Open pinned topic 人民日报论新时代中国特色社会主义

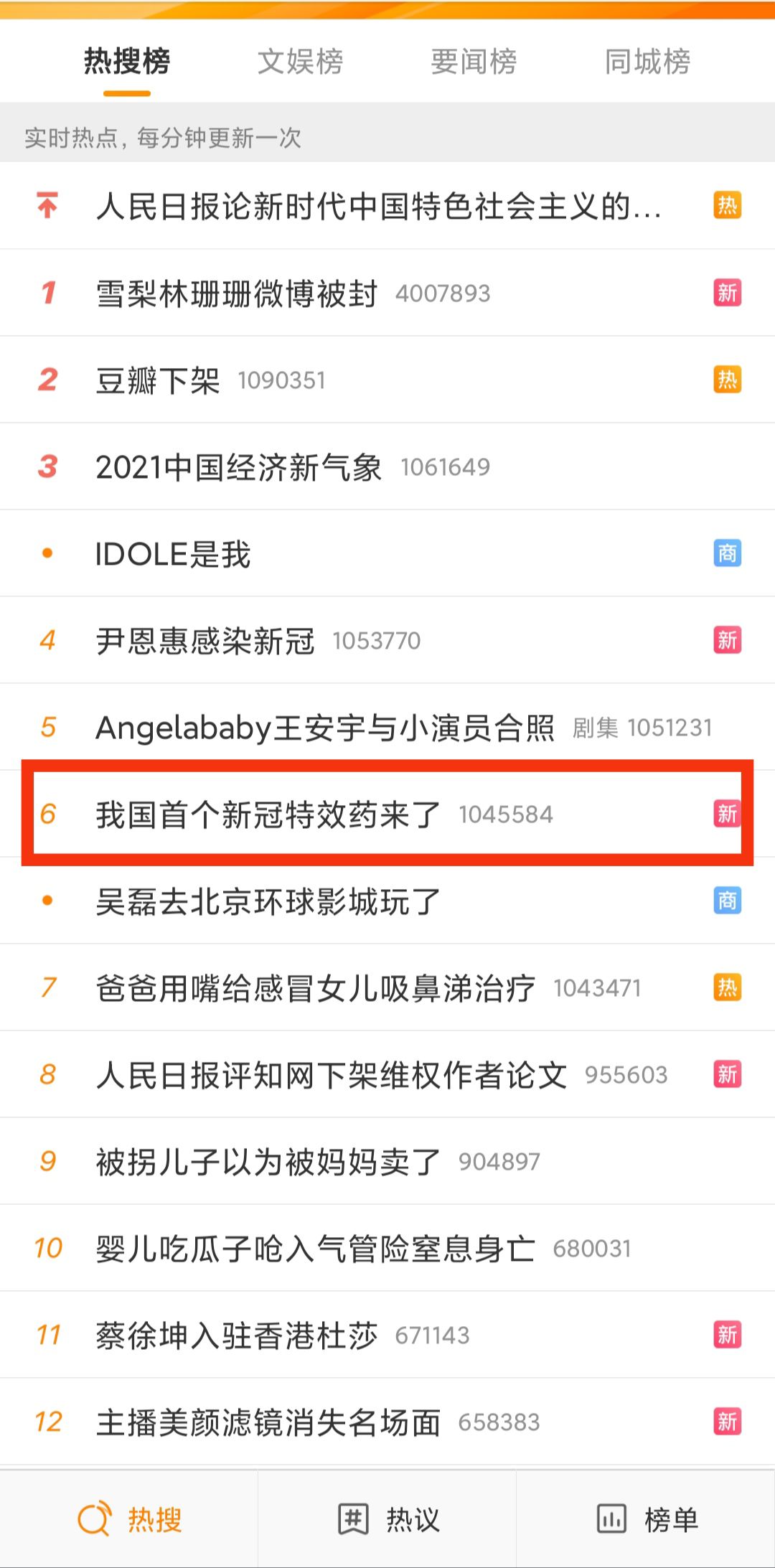coord(378,207)
